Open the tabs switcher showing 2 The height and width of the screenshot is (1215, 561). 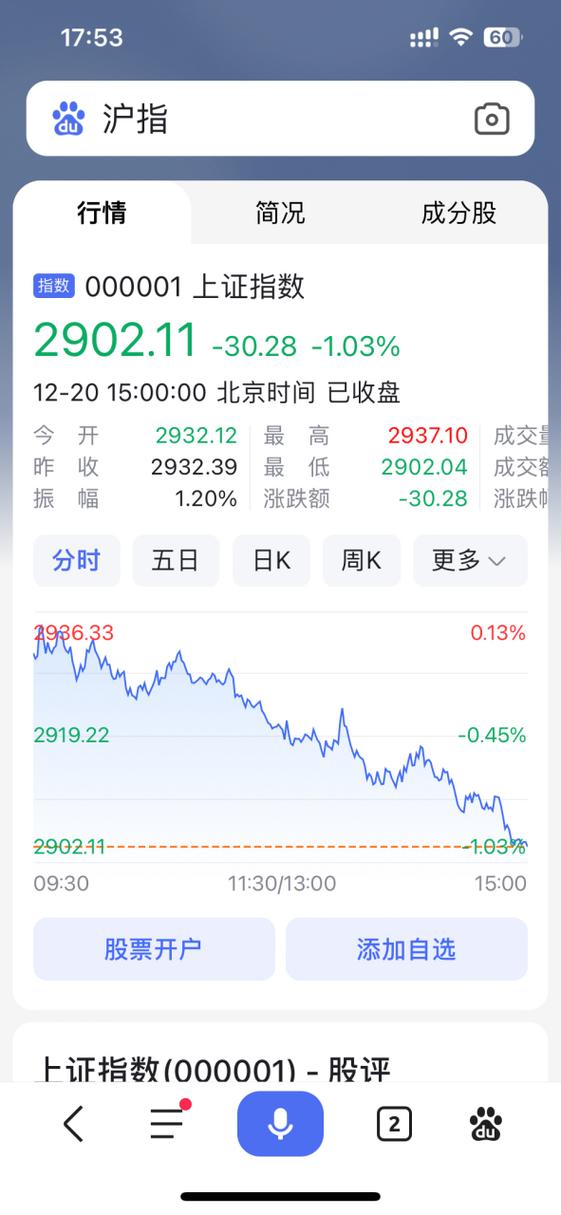point(394,1124)
